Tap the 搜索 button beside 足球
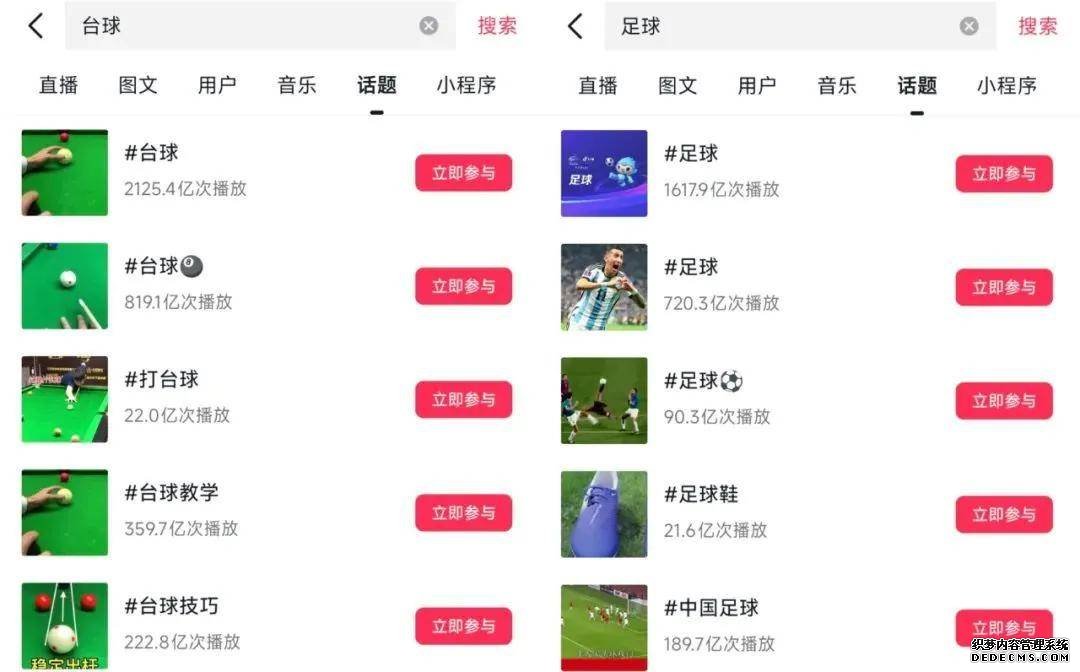 click(x=1037, y=27)
